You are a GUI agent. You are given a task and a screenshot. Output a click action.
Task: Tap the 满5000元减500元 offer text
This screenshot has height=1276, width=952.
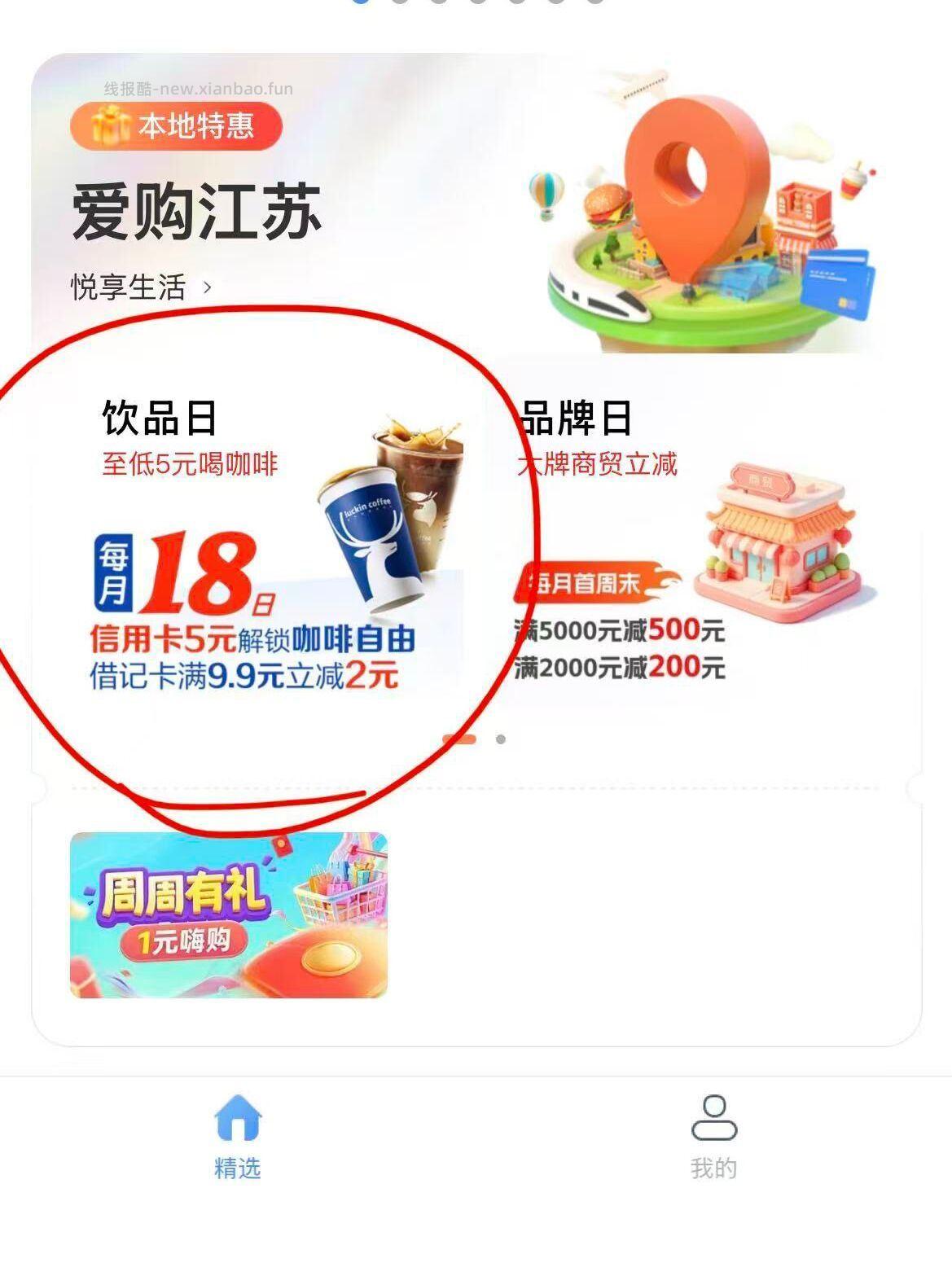point(619,633)
